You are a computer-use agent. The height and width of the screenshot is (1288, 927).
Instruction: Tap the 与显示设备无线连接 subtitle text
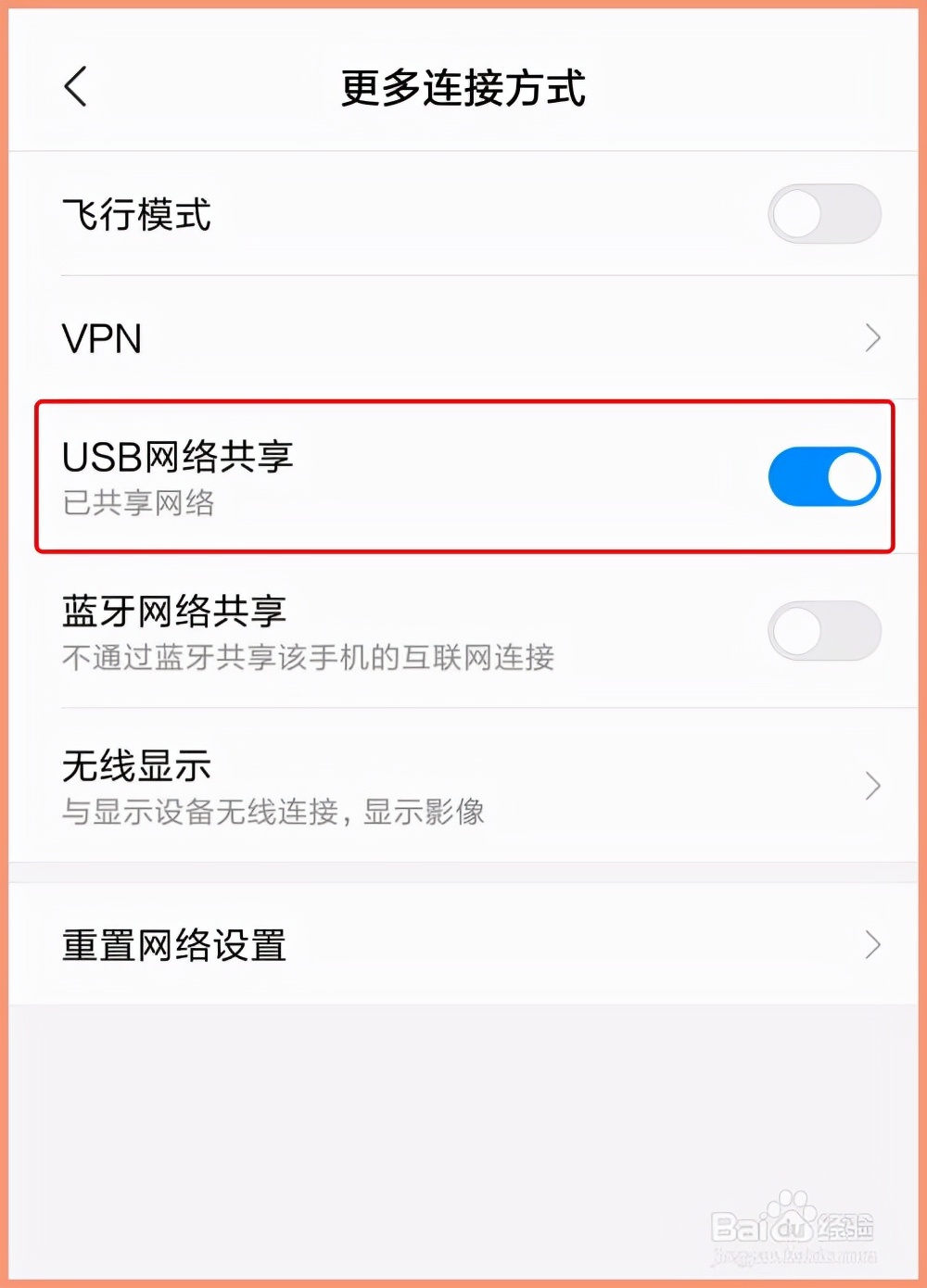coord(275,812)
